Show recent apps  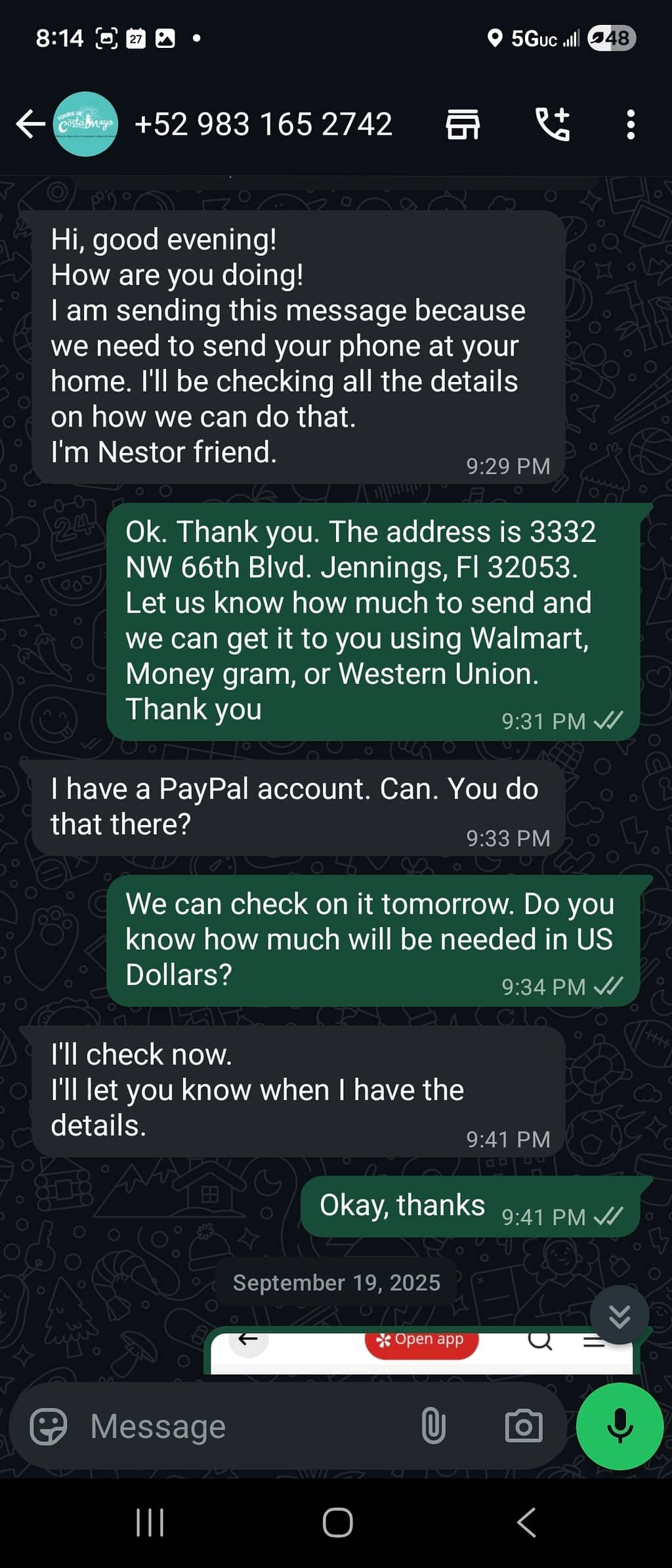pyautogui.click(x=150, y=1523)
